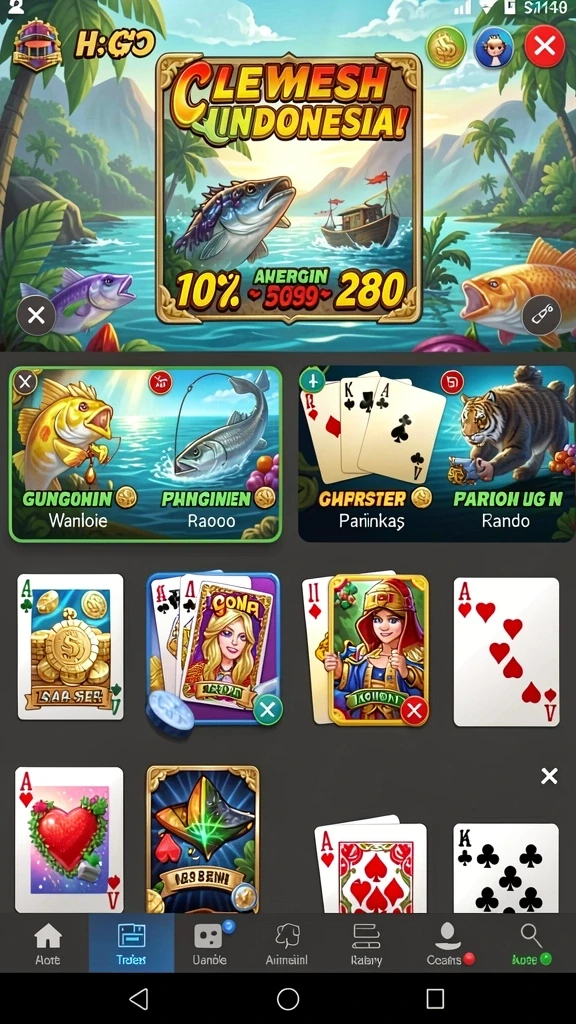The image size is (576, 1024).
Task: Dismiss the banner using the grey X circle
Action: 37,316
